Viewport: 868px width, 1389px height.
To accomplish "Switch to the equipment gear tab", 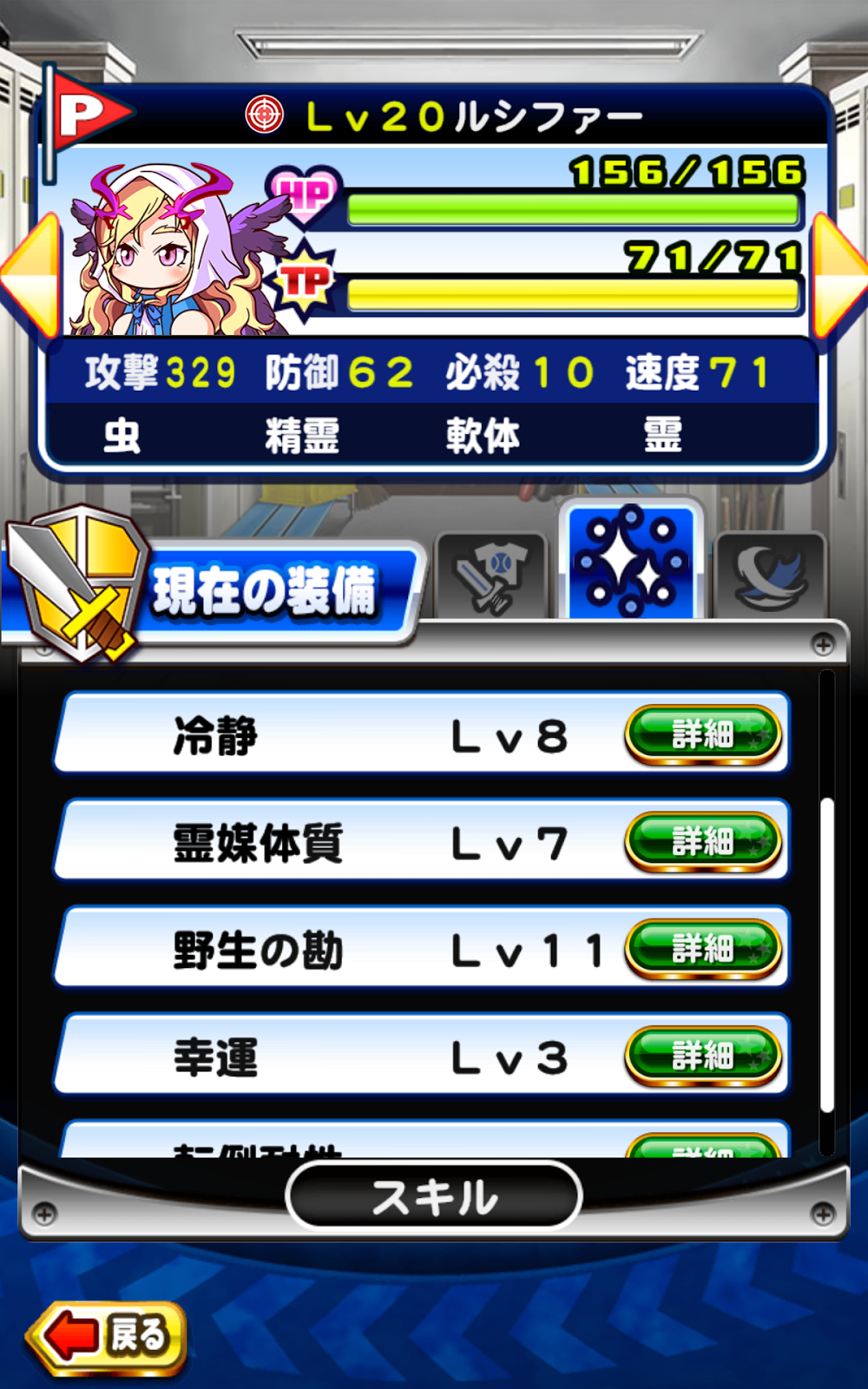I will tap(491, 574).
